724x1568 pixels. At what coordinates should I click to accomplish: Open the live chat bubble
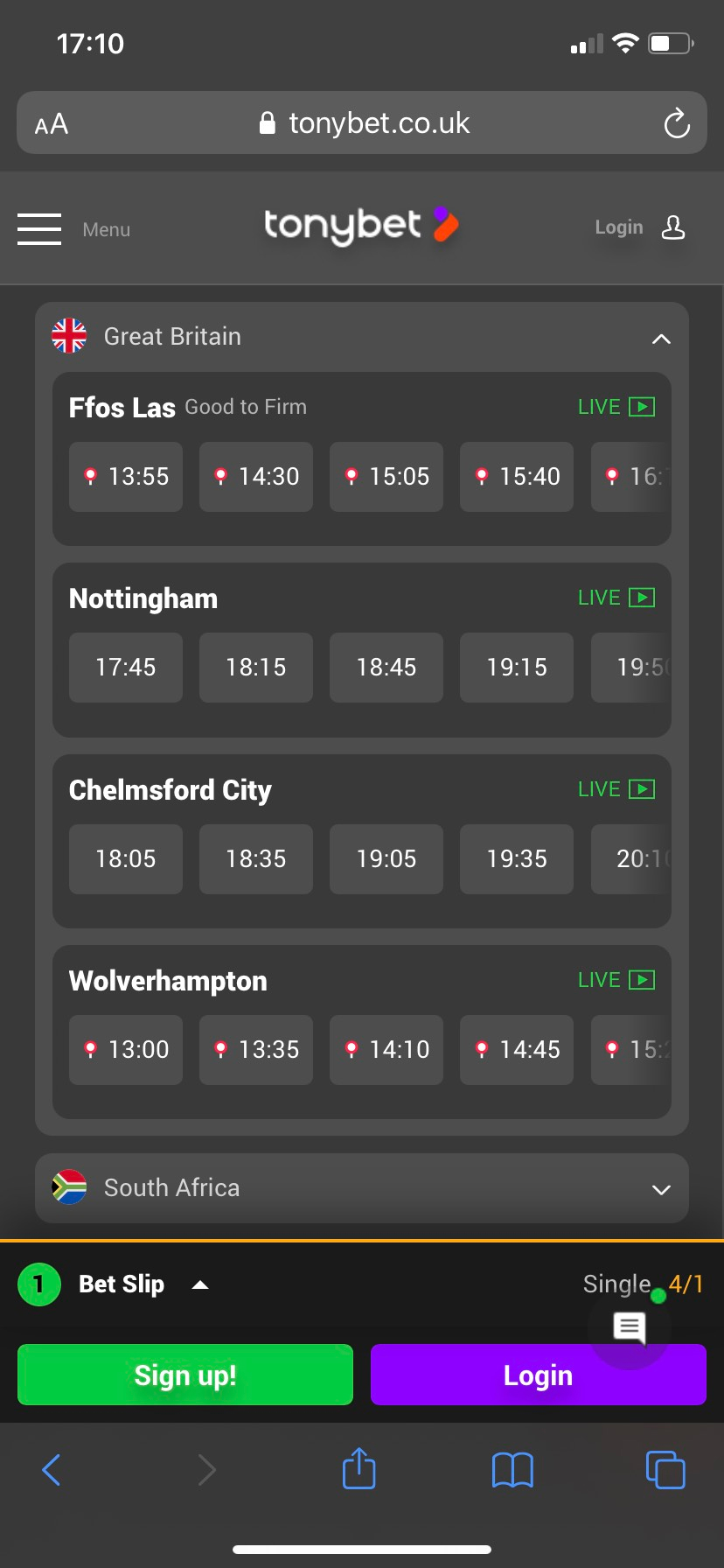(x=630, y=1328)
